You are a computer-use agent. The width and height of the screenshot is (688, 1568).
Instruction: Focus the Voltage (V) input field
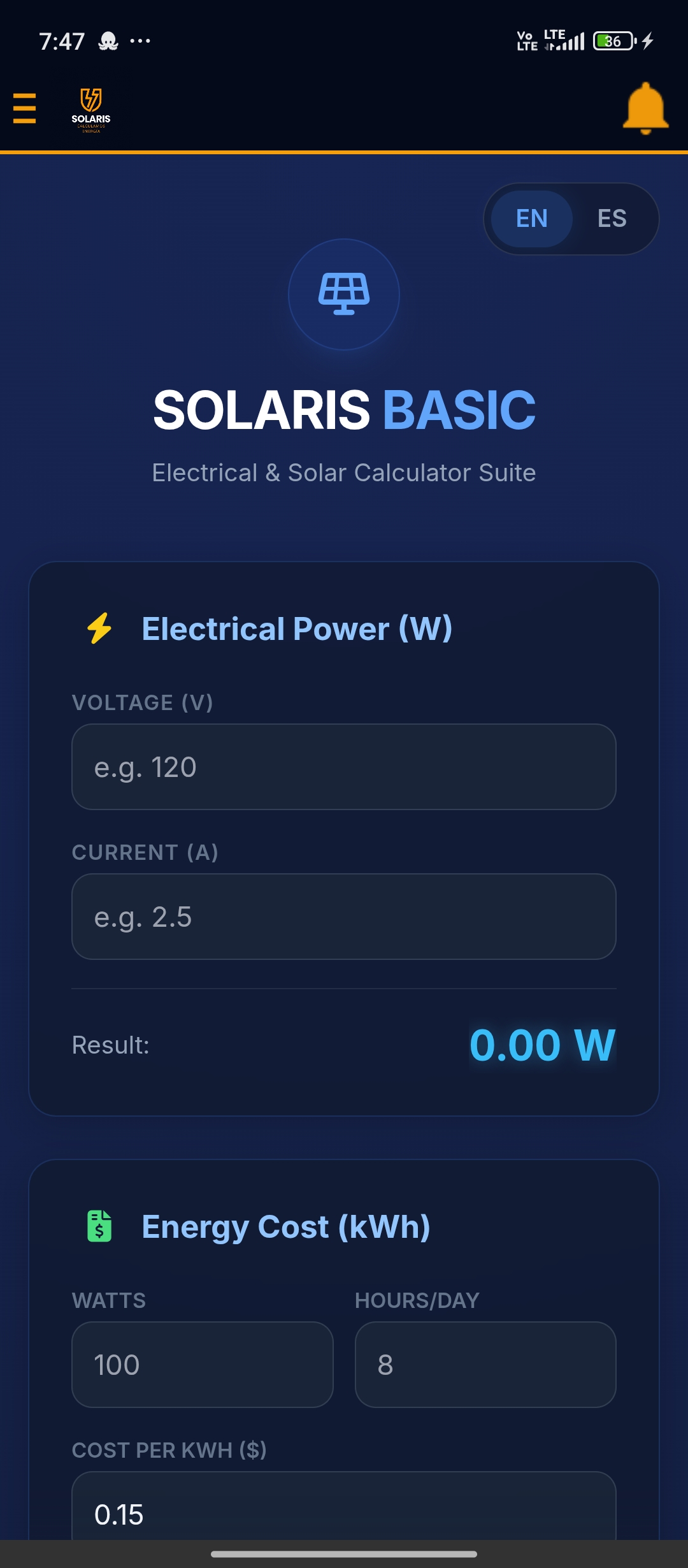pyautogui.click(x=344, y=767)
